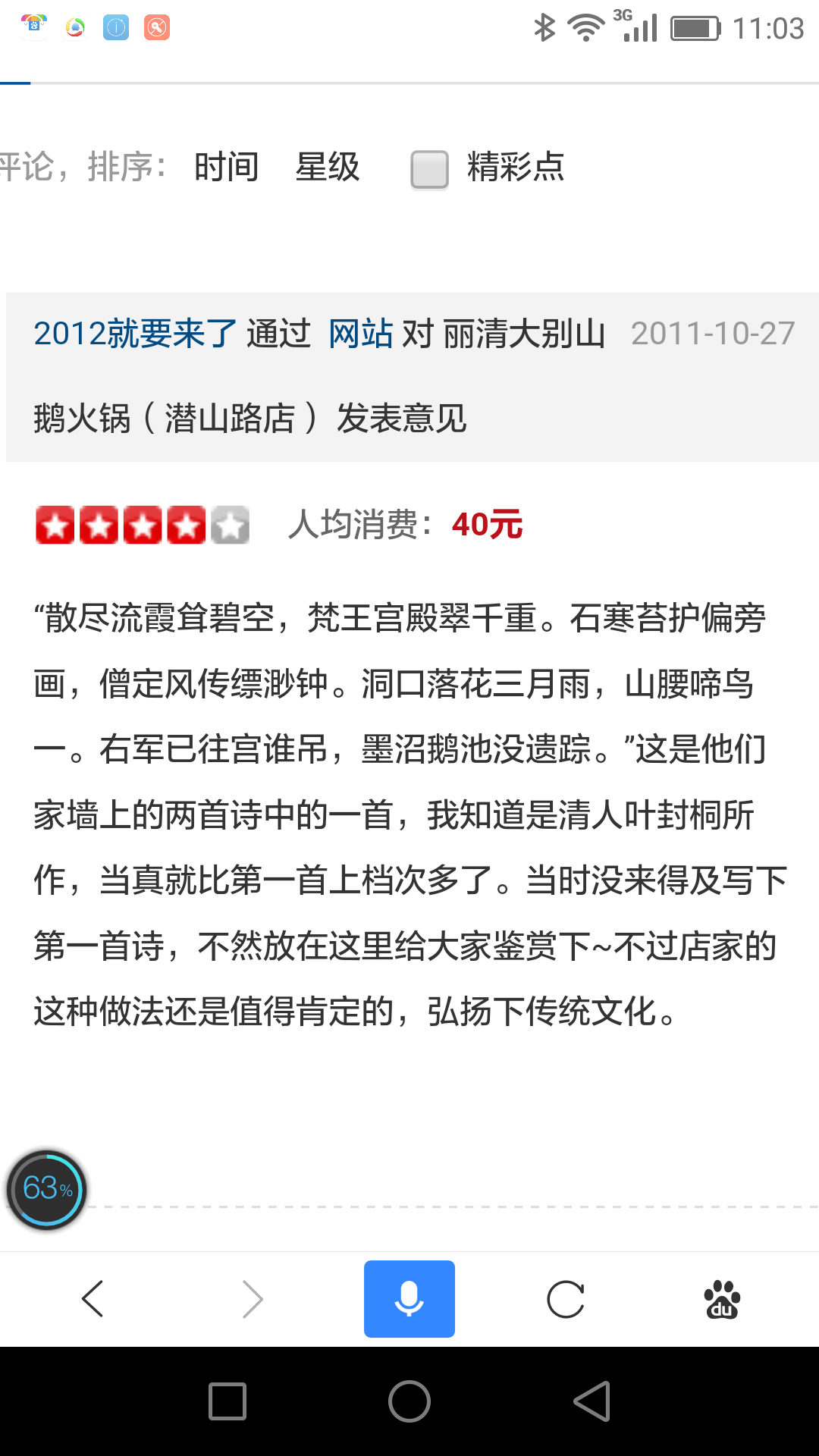Go forward to next page

(x=252, y=1299)
